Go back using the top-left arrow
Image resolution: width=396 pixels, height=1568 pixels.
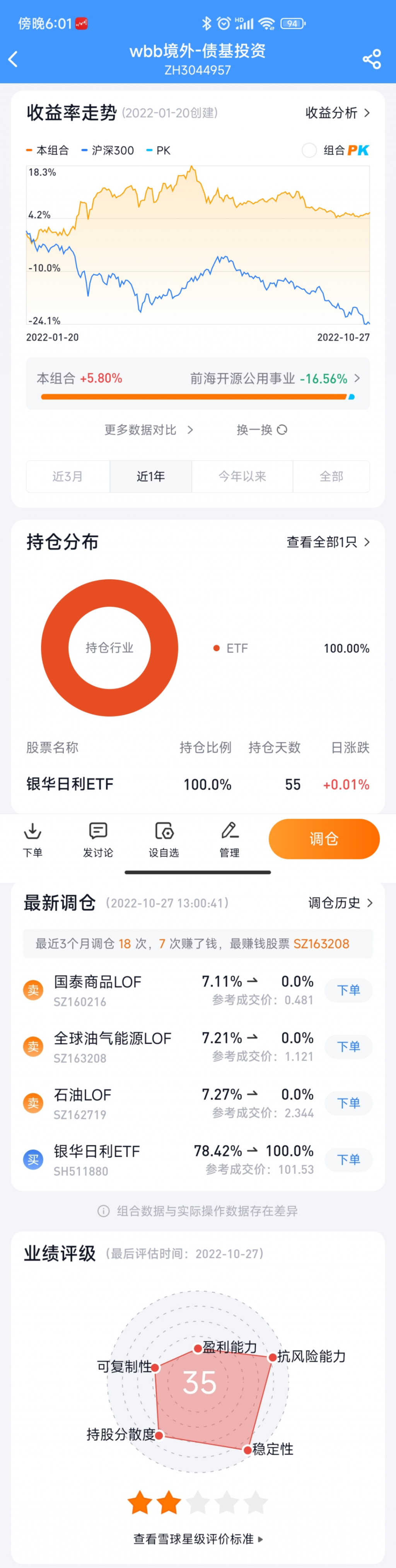pos(14,59)
